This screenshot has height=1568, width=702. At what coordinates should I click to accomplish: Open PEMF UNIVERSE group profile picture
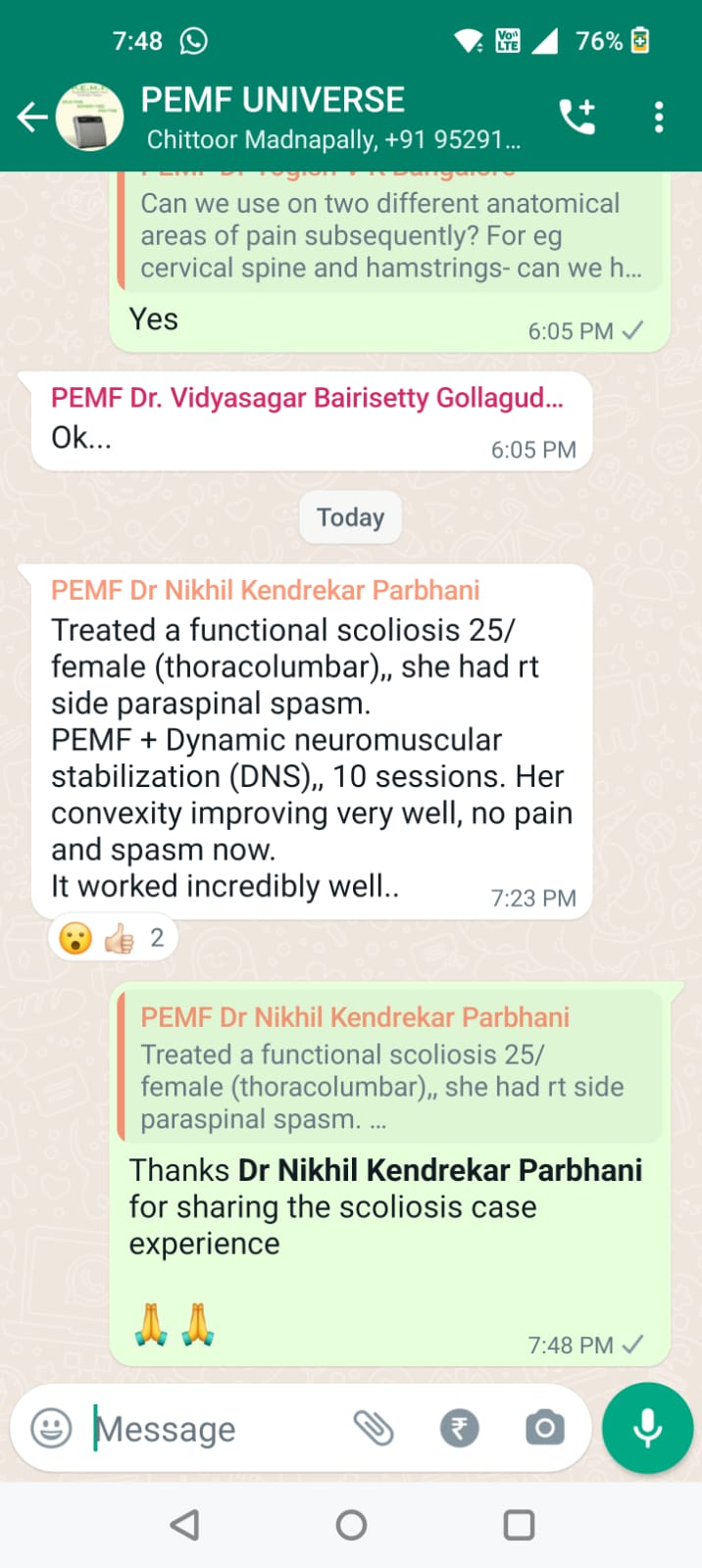click(90, 118)
